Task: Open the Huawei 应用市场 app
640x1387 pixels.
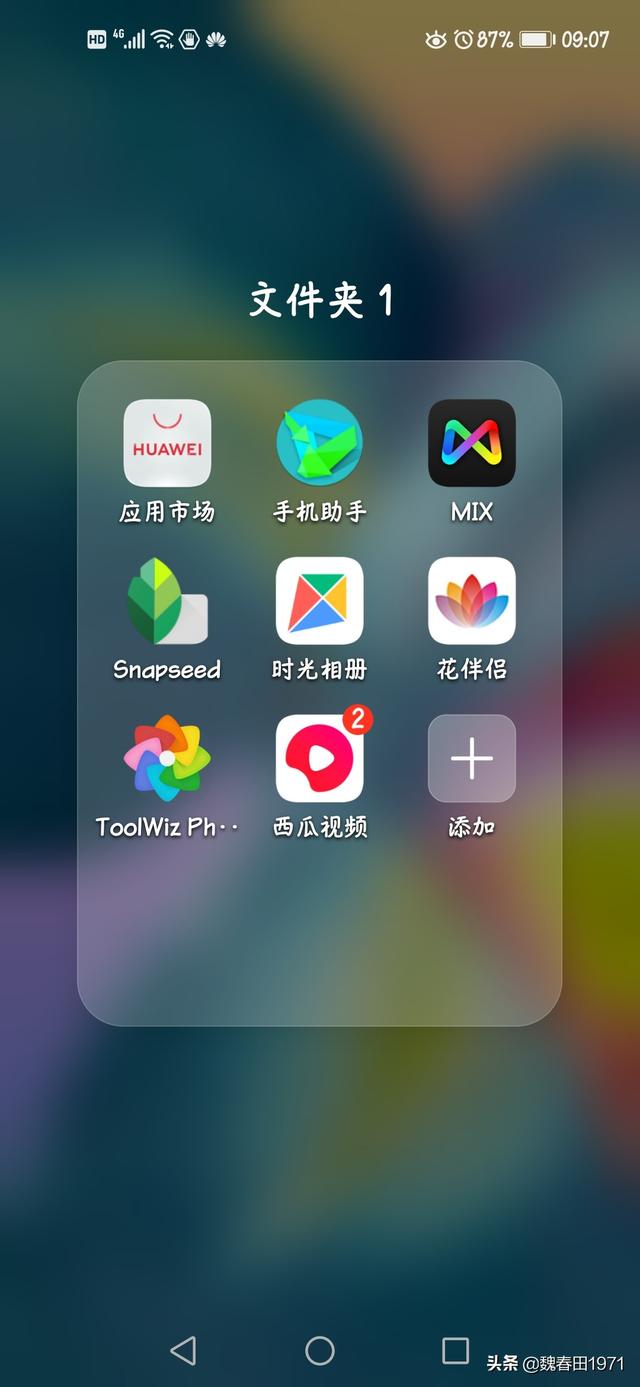Action: coord(167,443)
